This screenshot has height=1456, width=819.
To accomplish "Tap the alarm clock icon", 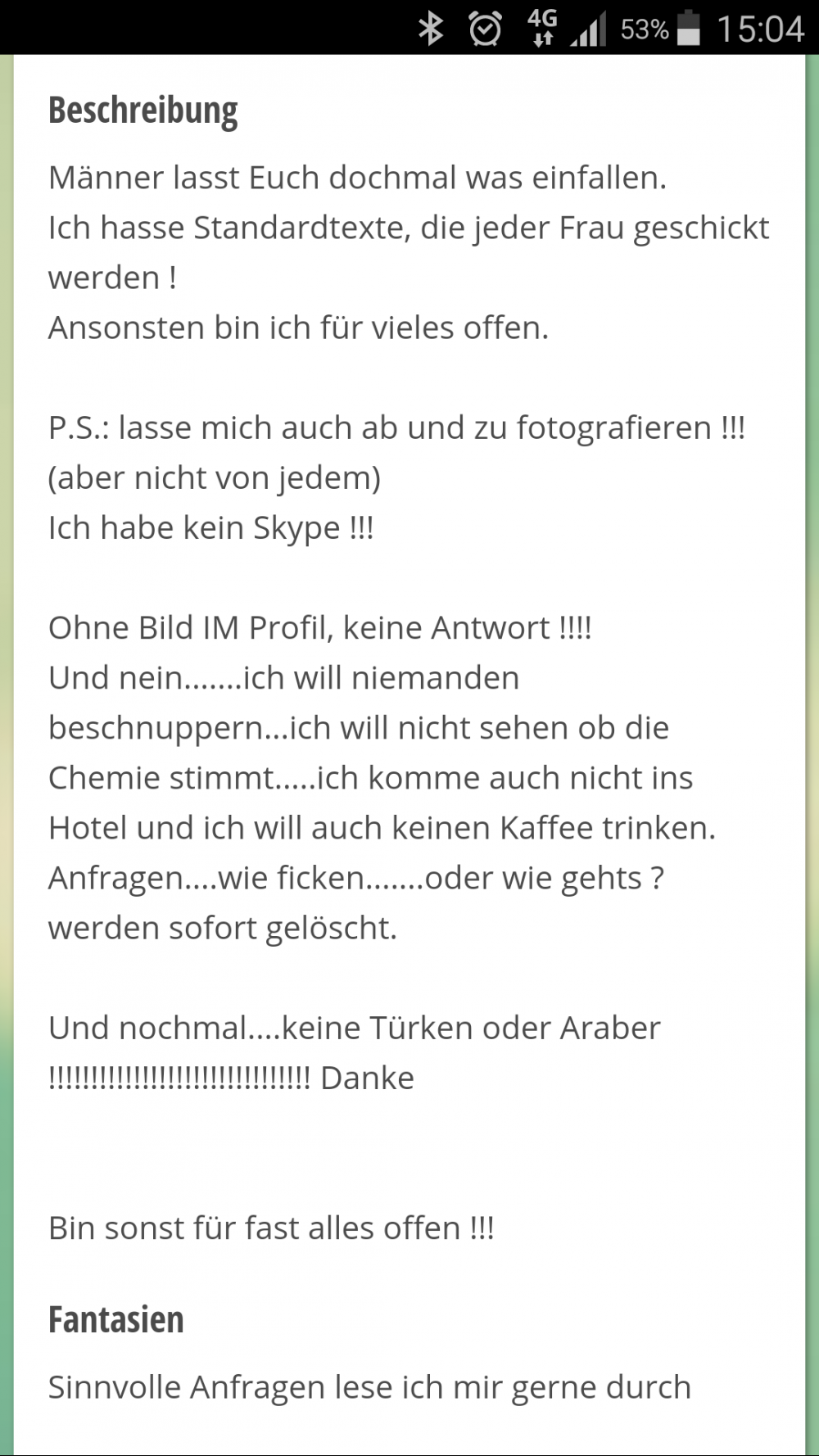I will (x=485, y=29).
